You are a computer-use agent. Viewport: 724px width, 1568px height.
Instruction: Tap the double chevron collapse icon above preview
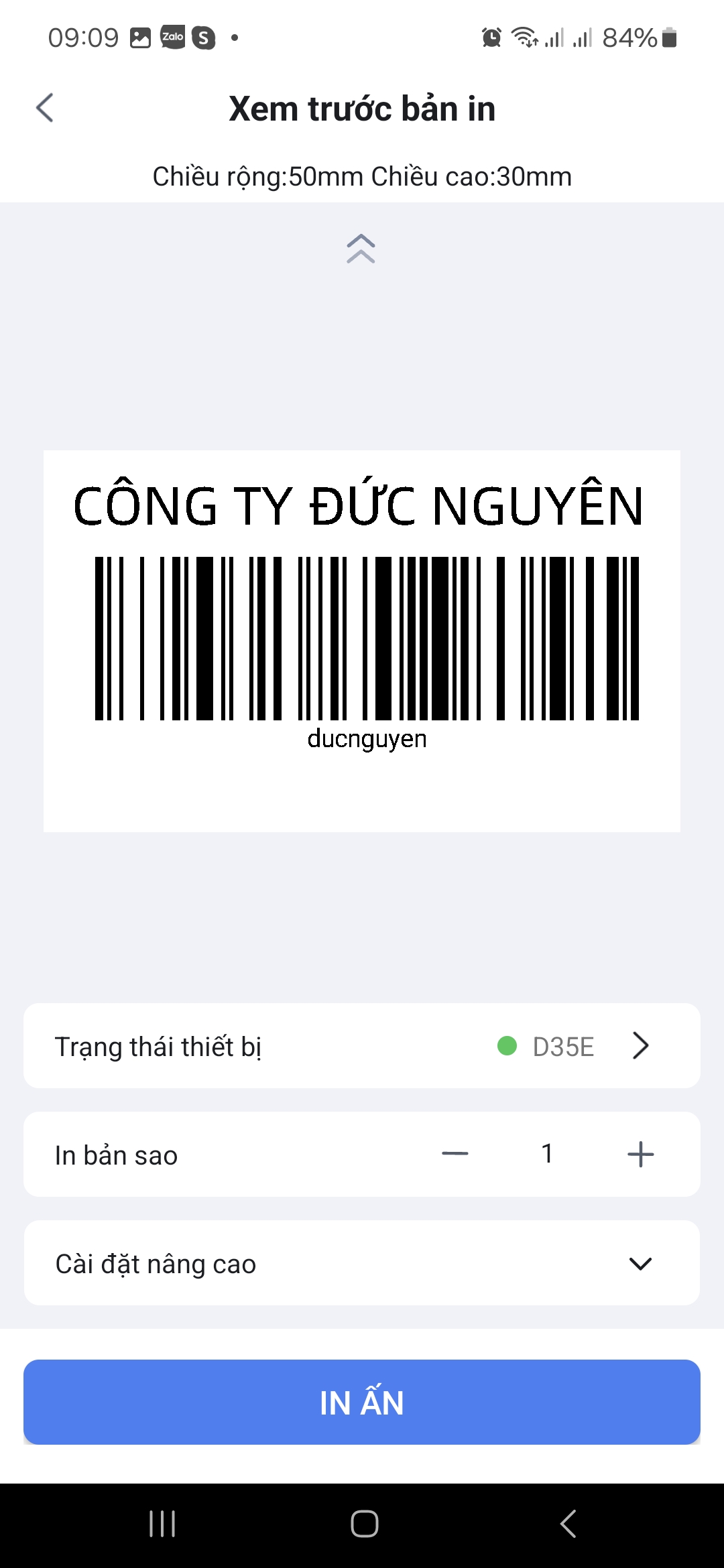pyautogui.click(x=362, y=248)
